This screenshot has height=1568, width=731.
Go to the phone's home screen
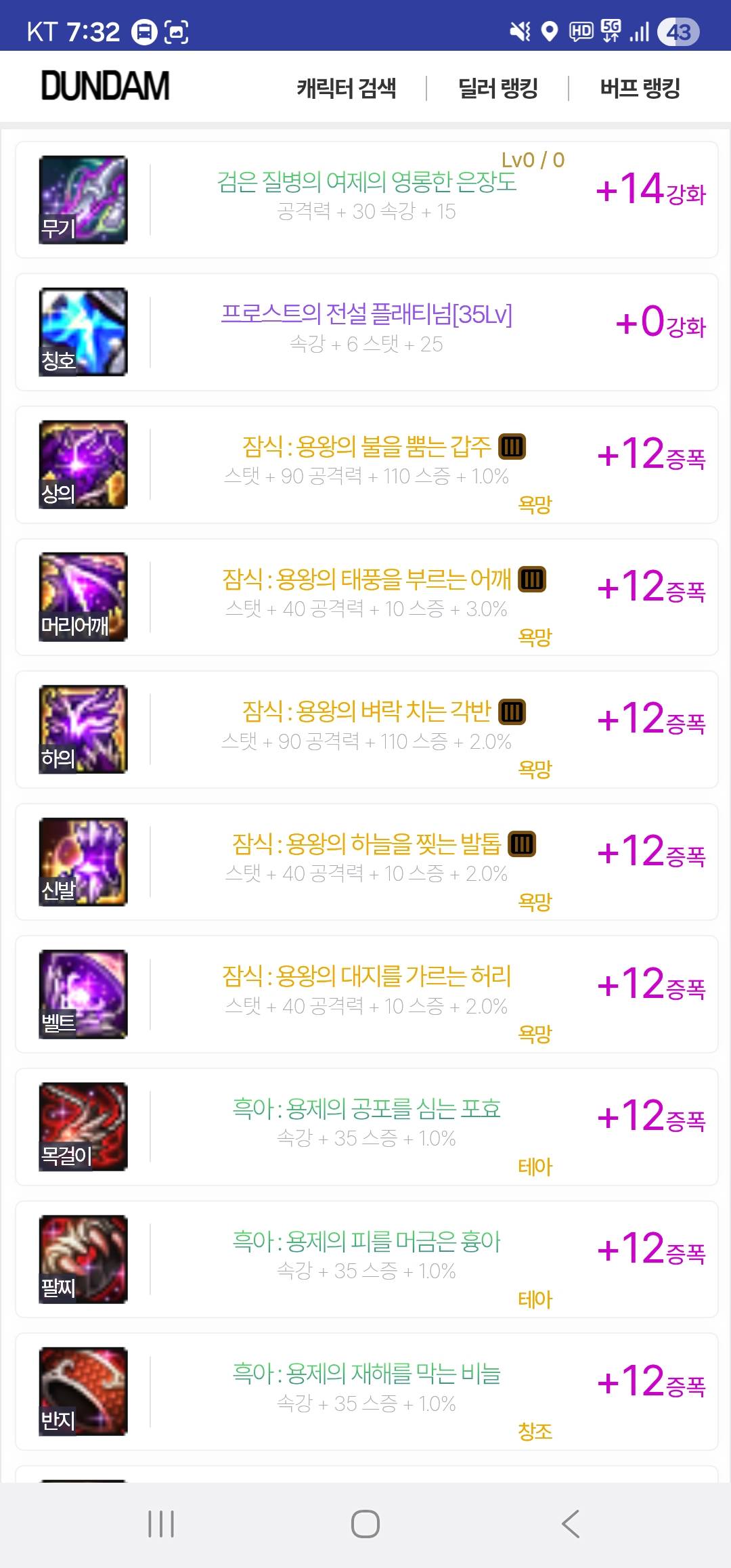(x=365, y=1524)
